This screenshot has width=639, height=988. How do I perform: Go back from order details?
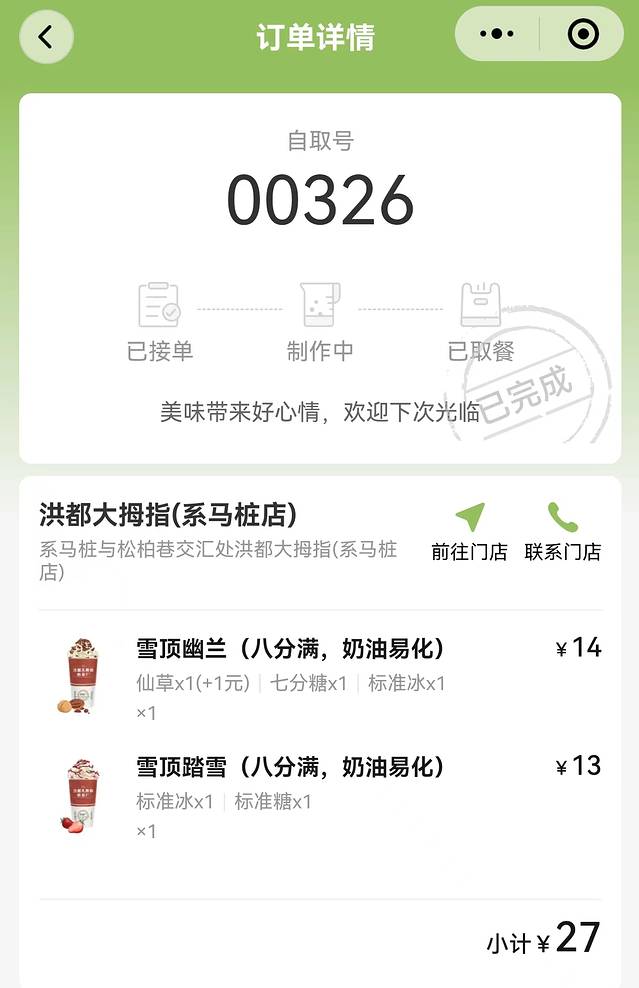[x=46, y=37]
